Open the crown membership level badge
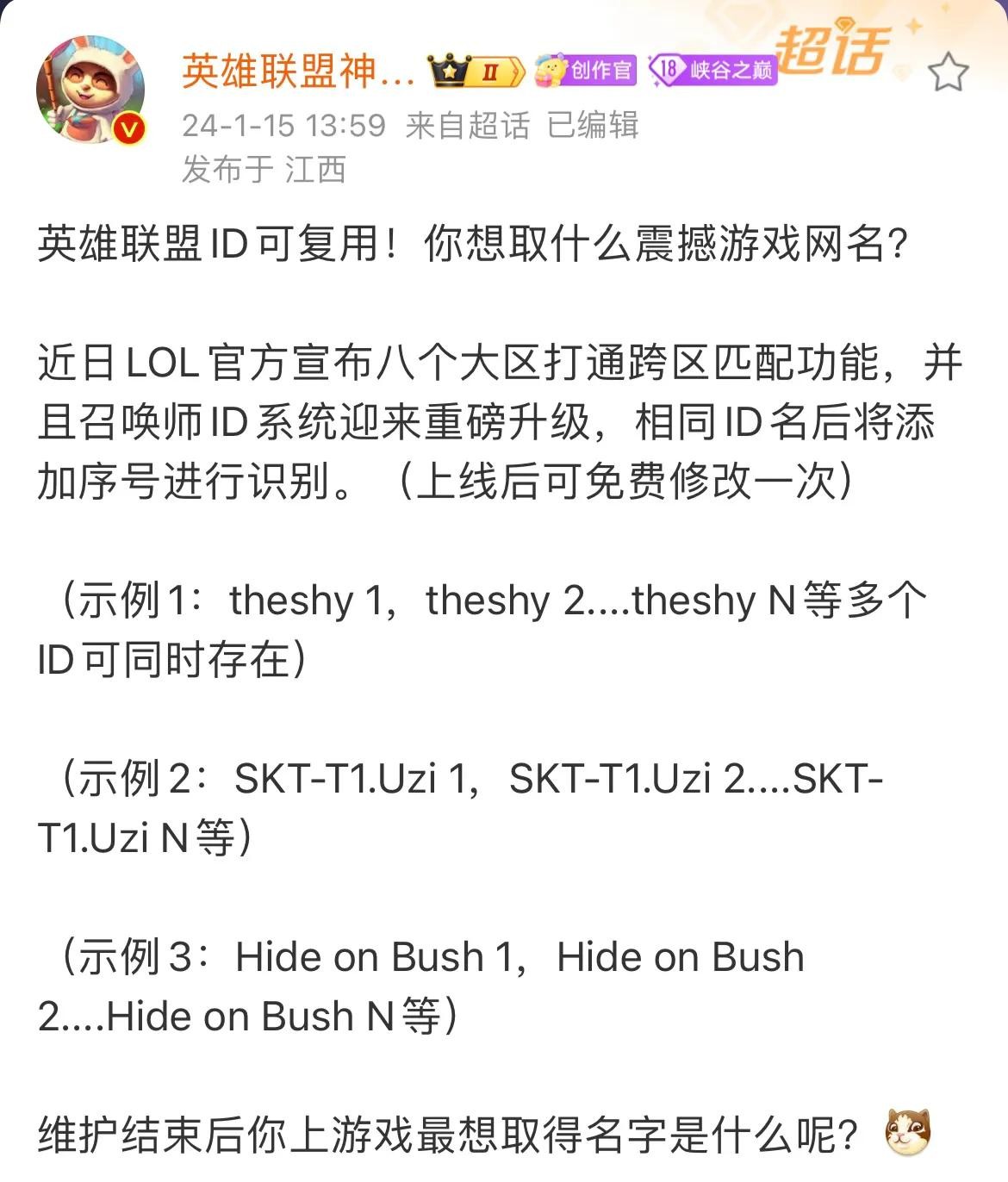 [476, 72]
